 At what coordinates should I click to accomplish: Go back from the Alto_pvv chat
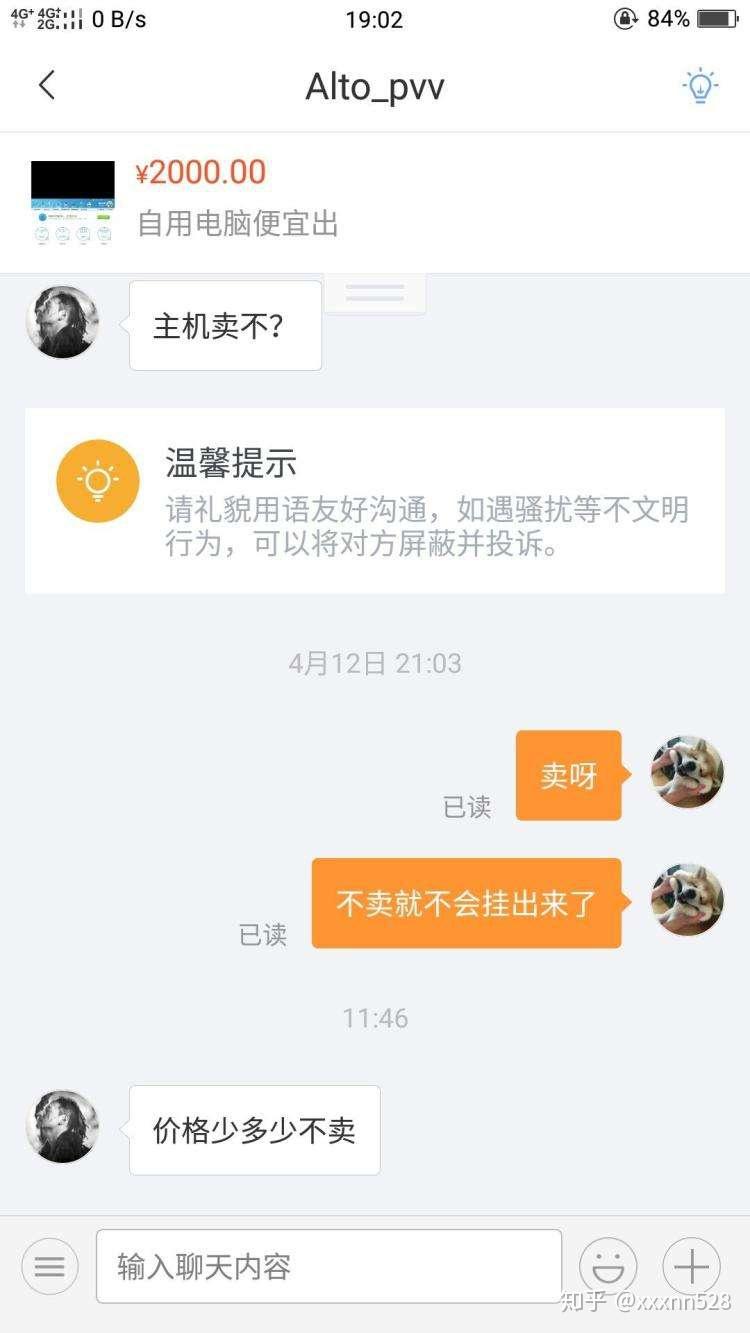click(47, 86)
